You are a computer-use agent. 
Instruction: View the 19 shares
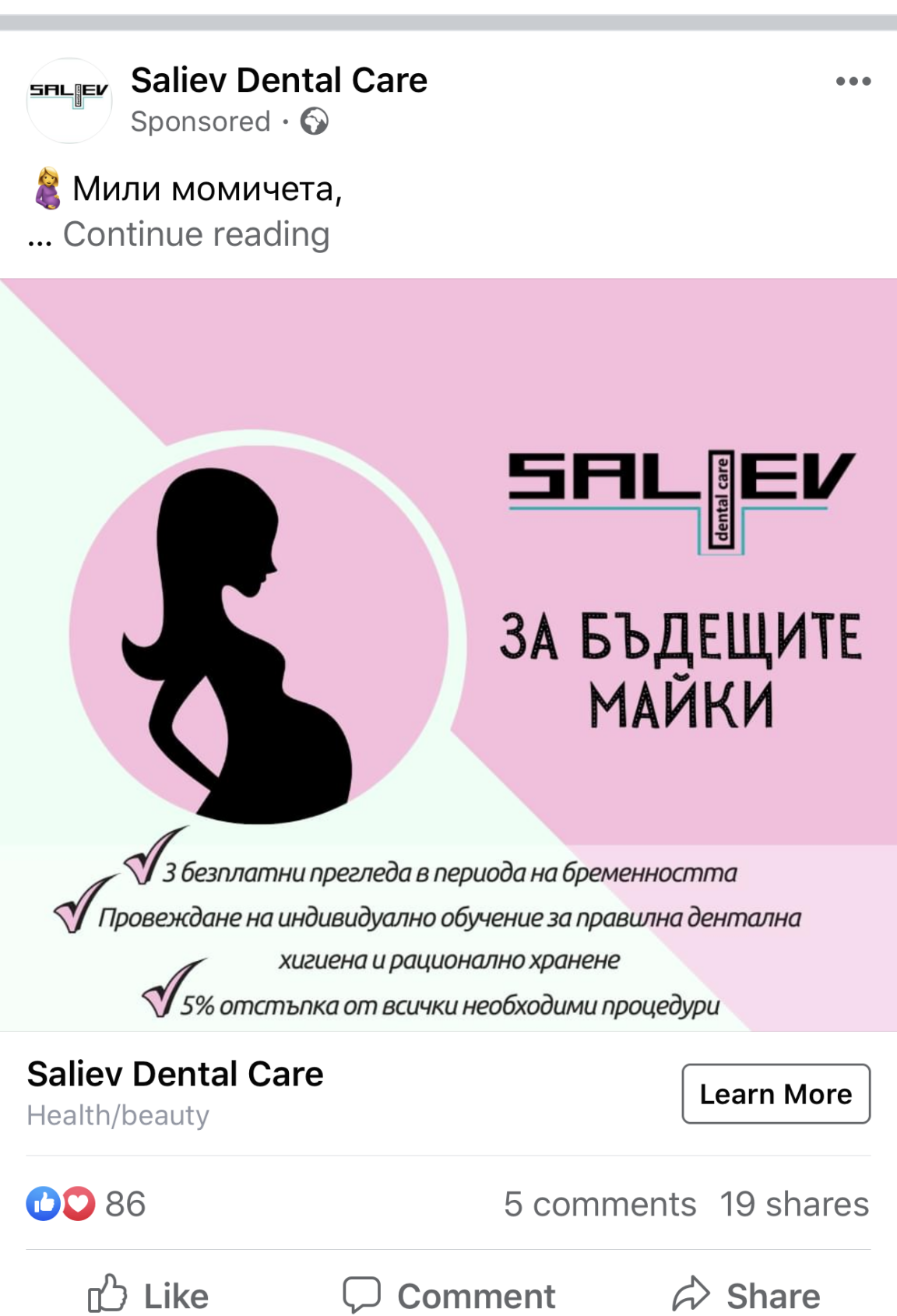[x=793, y=1204]
